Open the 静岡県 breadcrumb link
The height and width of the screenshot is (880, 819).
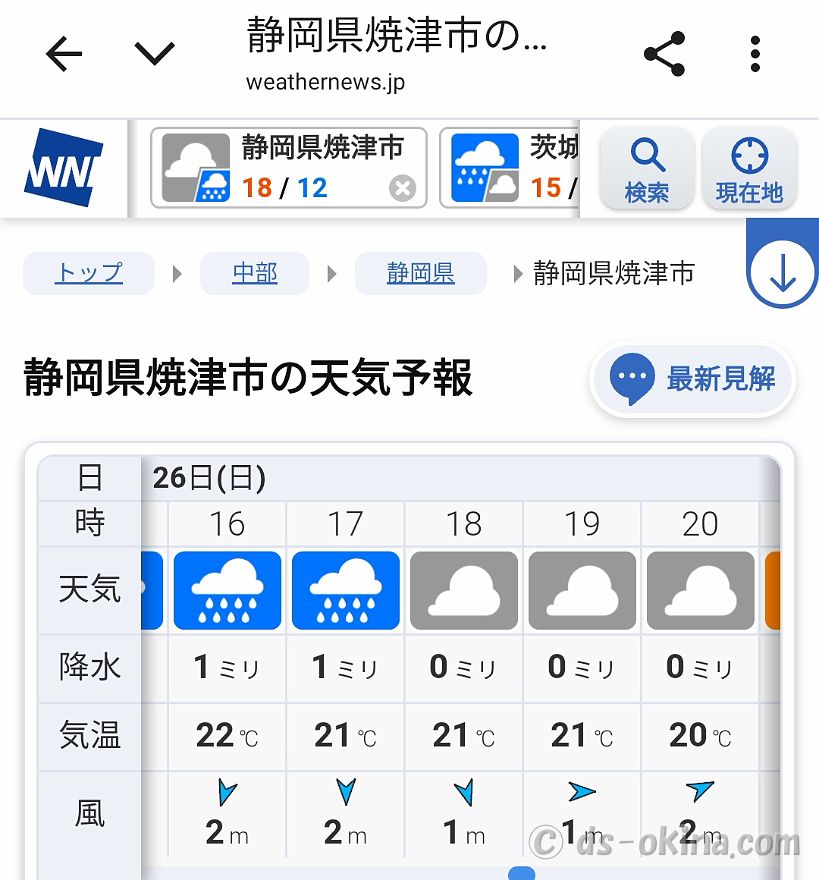(x=420, y=273)
